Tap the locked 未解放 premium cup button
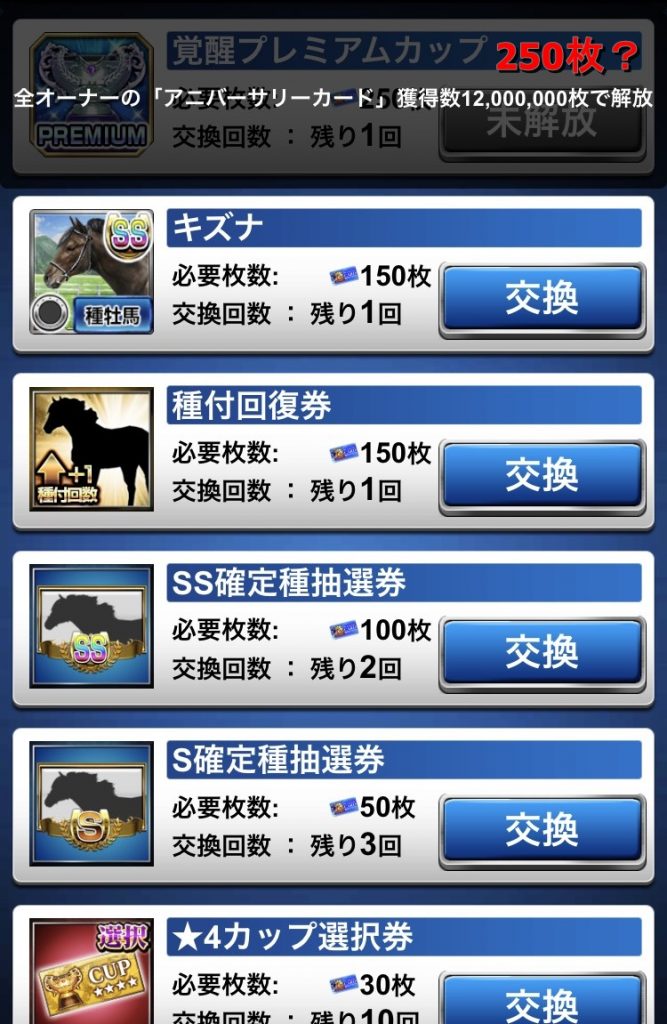667x1024 pixels. [541, 125]
